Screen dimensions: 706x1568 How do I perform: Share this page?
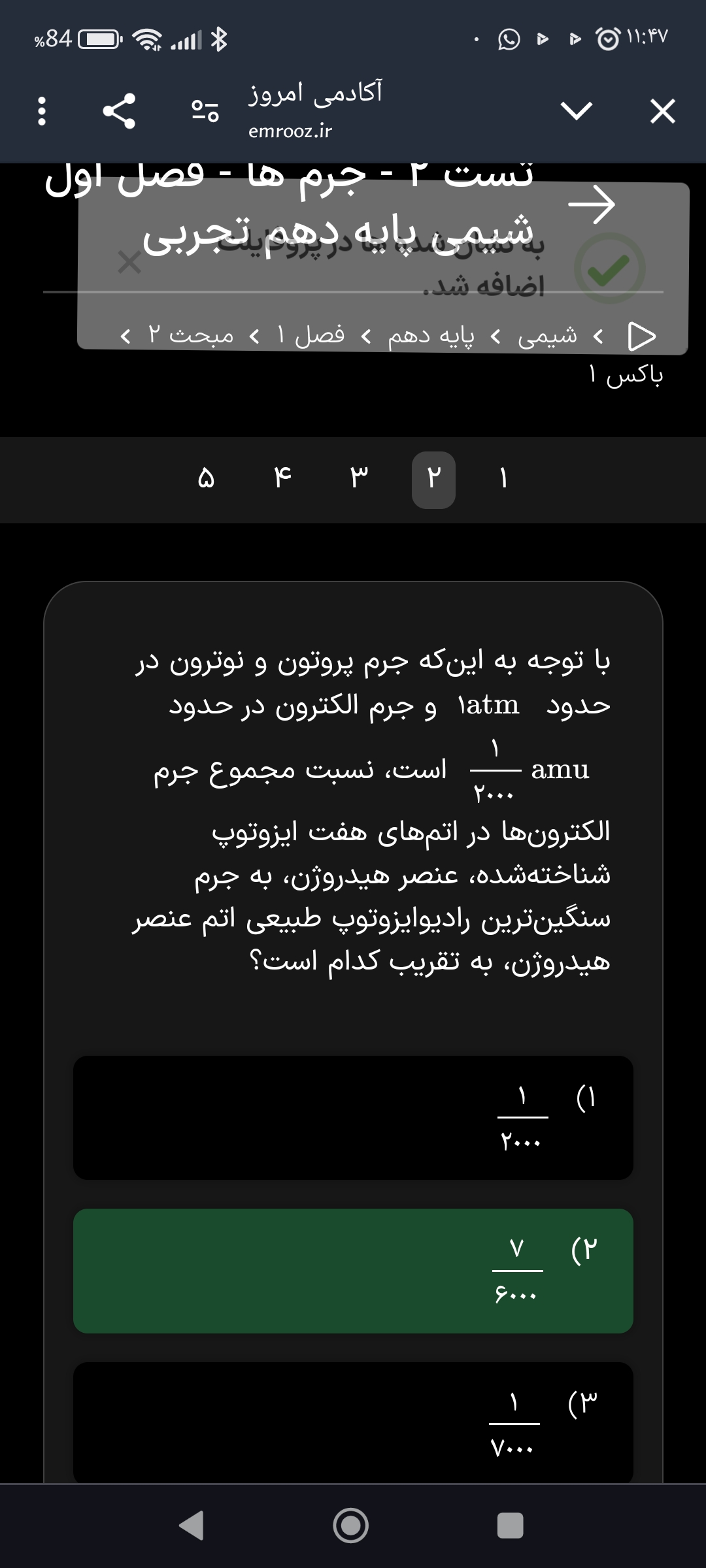119,111
